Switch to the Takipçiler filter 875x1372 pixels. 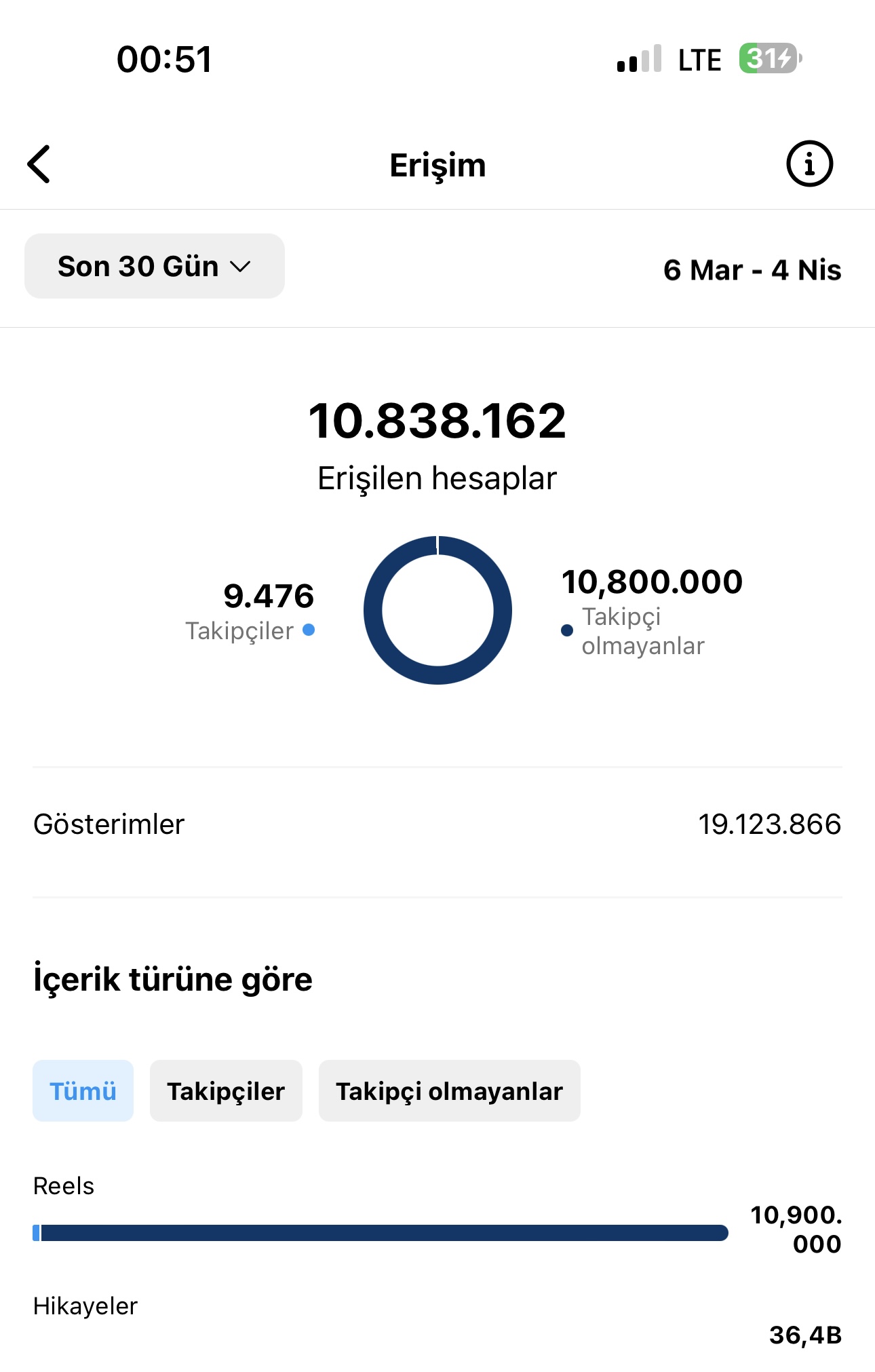pos(226,1091)
